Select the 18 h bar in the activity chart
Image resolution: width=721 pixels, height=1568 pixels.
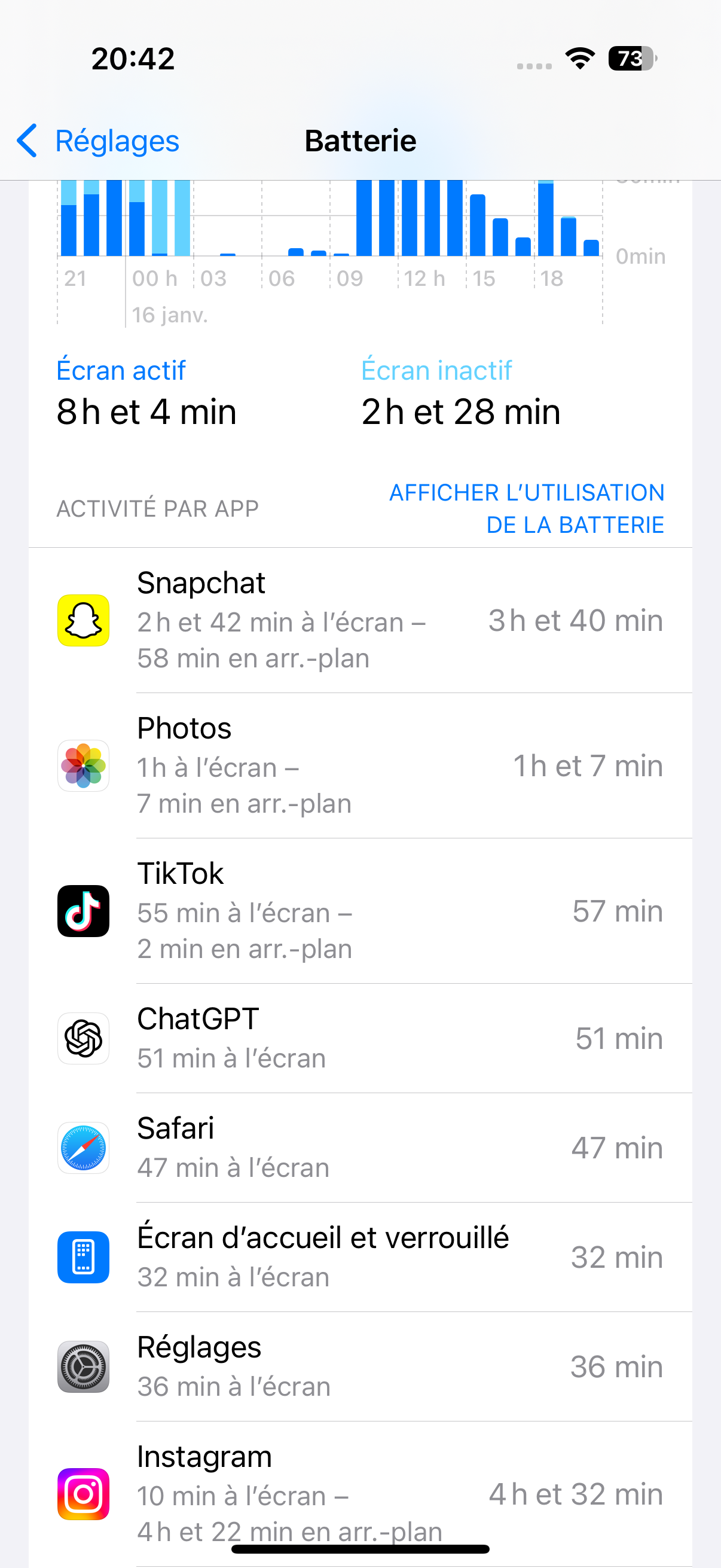click(546, 218)
